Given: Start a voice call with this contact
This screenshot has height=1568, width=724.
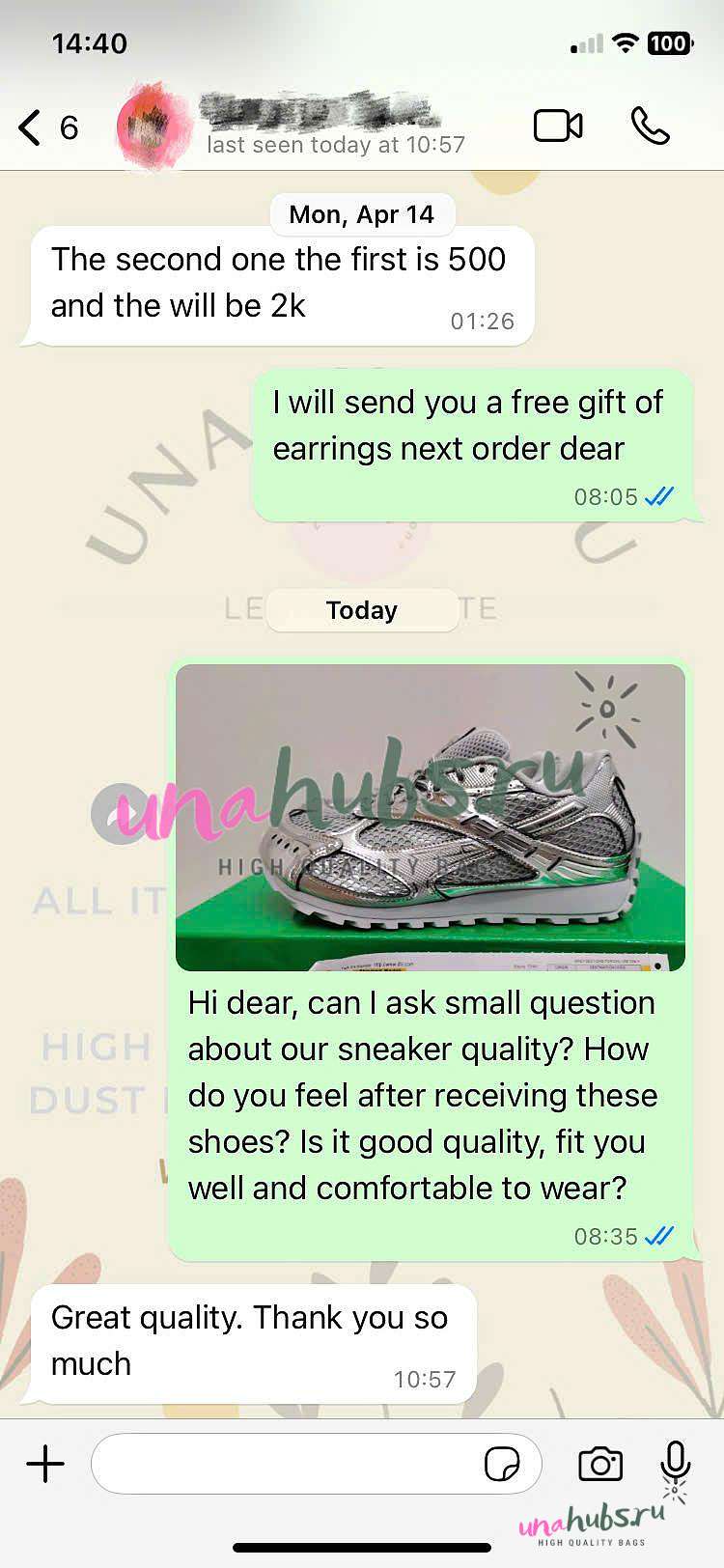Looking at the screenshot, I should click(650, 126).
